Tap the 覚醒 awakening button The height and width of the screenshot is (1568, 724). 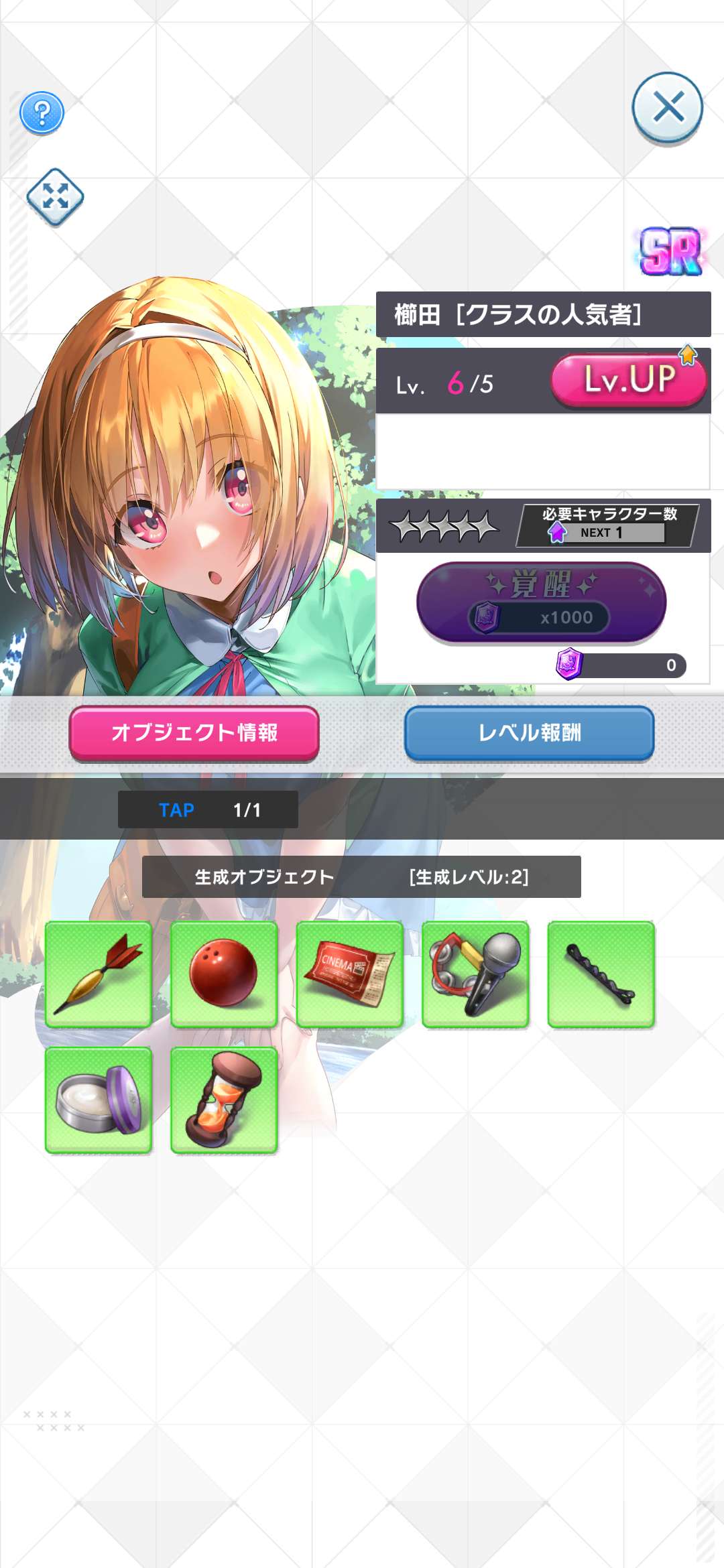pos(541,601)
